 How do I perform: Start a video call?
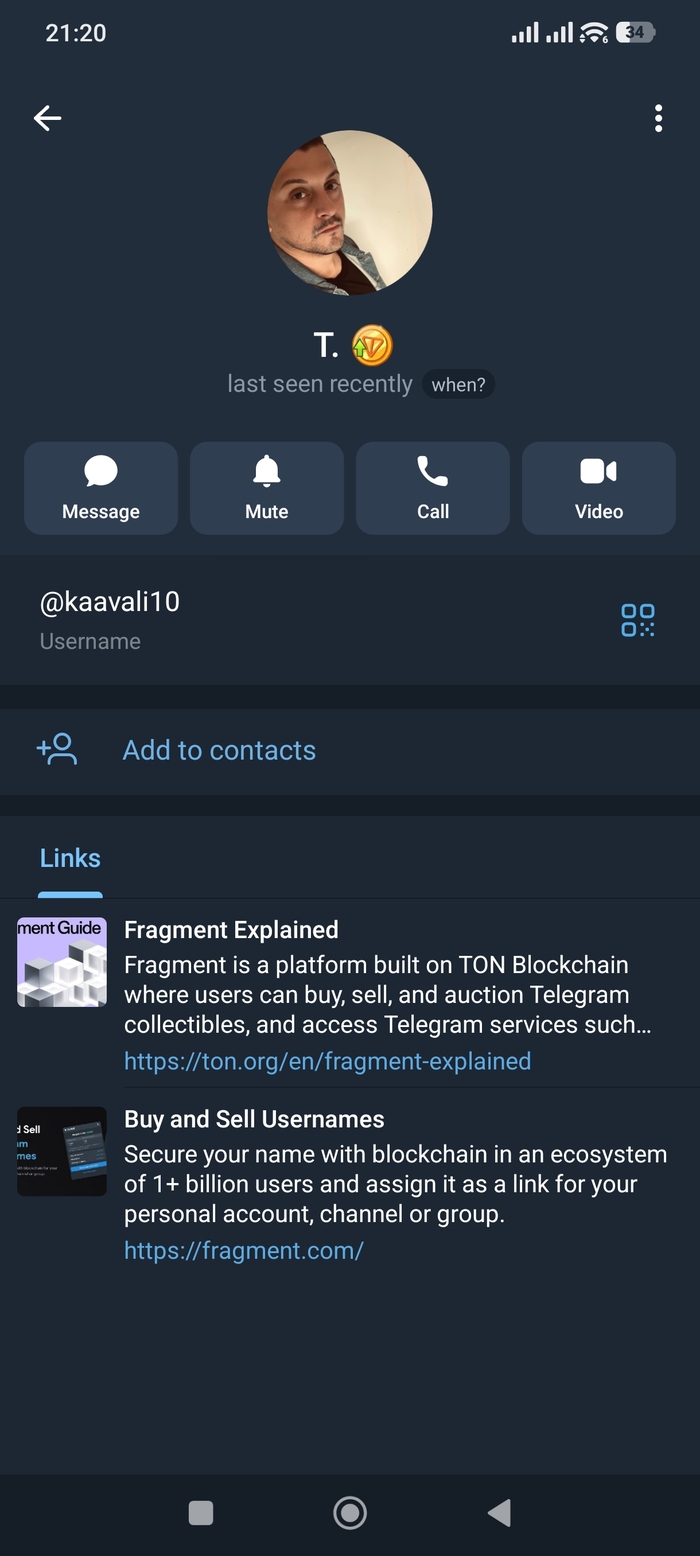[599, 488]
